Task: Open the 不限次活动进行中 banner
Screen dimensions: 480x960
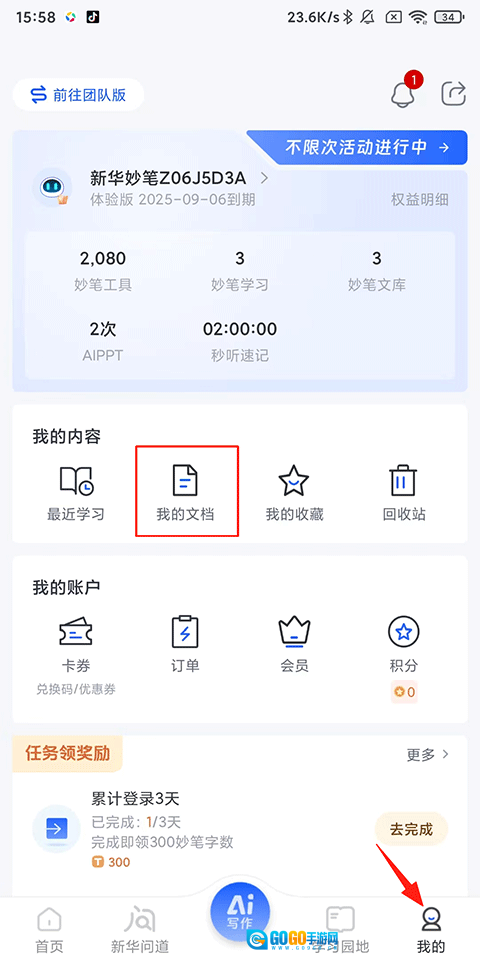Action: click(x=359, y=147)
